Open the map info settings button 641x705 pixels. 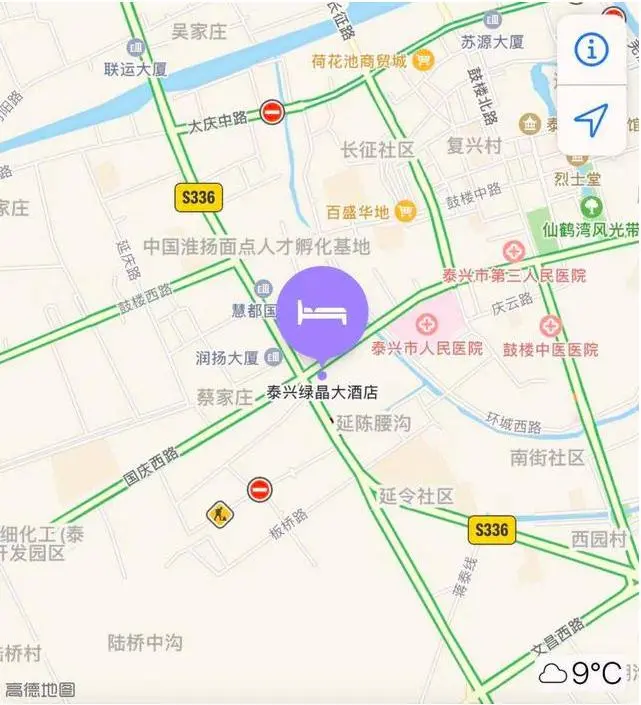[x=591, y=48]
